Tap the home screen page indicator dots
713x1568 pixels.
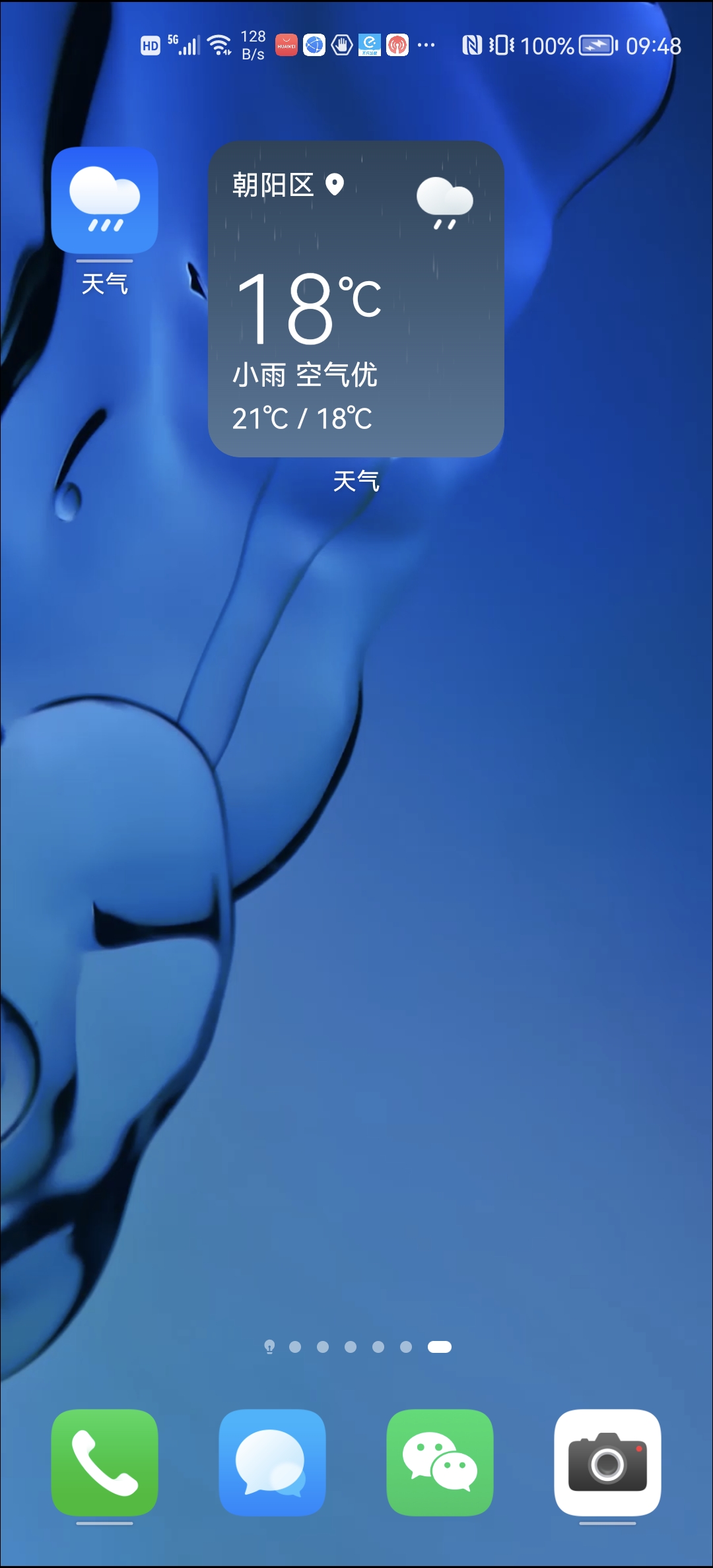[357, 1346]
